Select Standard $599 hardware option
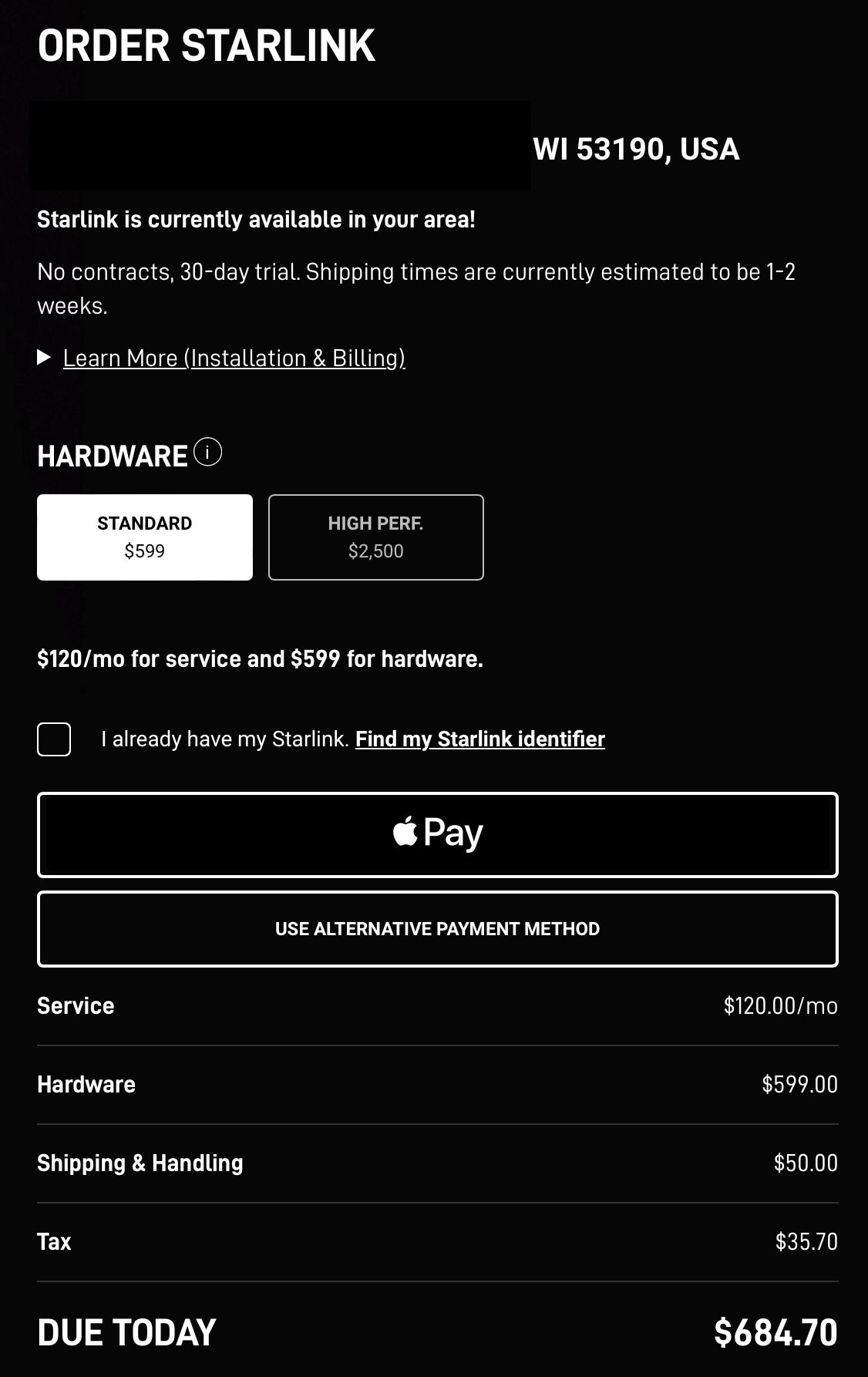Viewport: 868px width, 1377px height. tap(145, 537)
